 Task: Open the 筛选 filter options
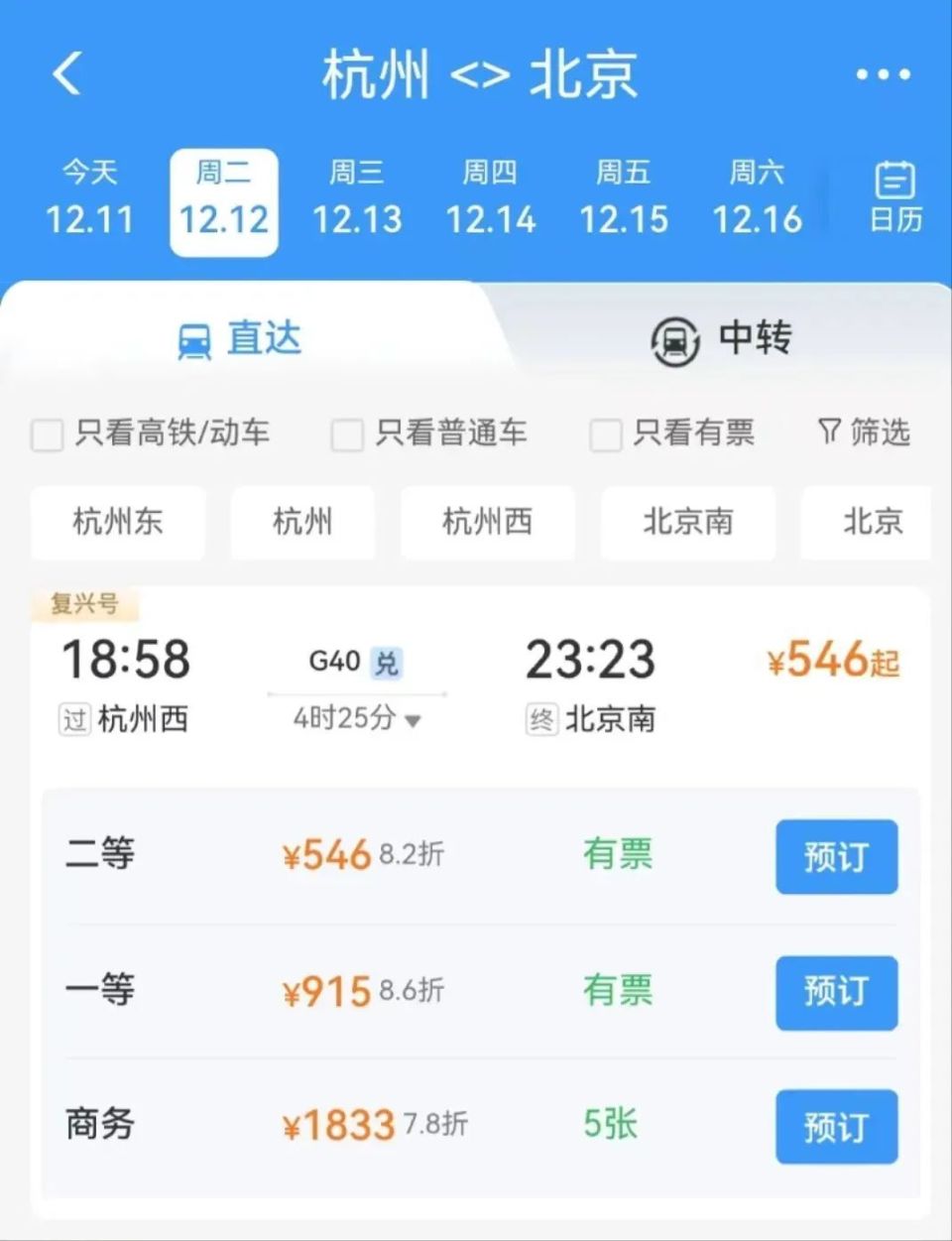(x=864, y=433)
